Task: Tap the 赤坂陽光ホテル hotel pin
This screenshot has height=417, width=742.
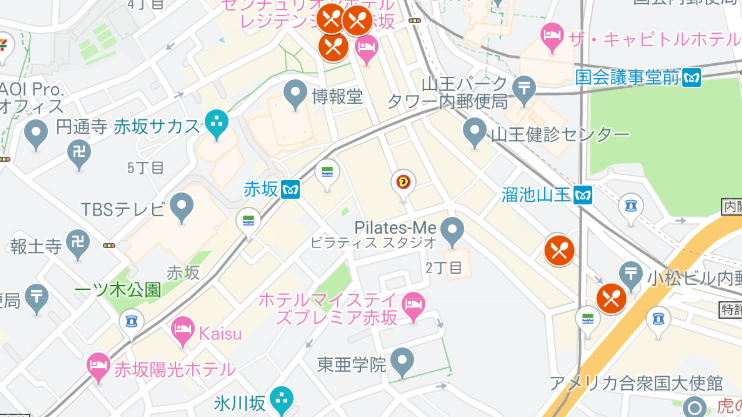Action: pos(98,366)
